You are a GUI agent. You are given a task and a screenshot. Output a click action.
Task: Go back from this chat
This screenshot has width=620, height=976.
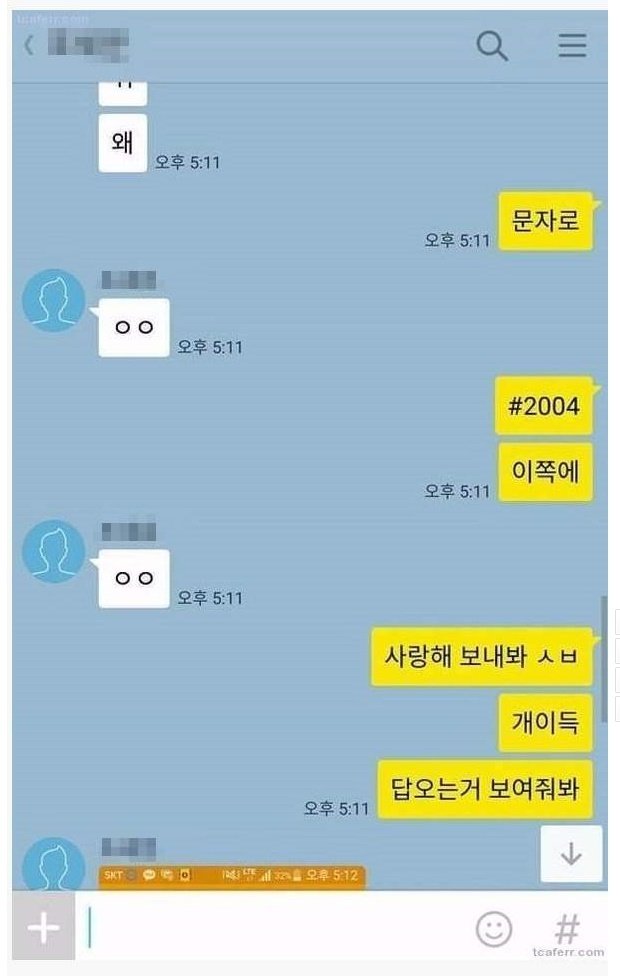30,46
